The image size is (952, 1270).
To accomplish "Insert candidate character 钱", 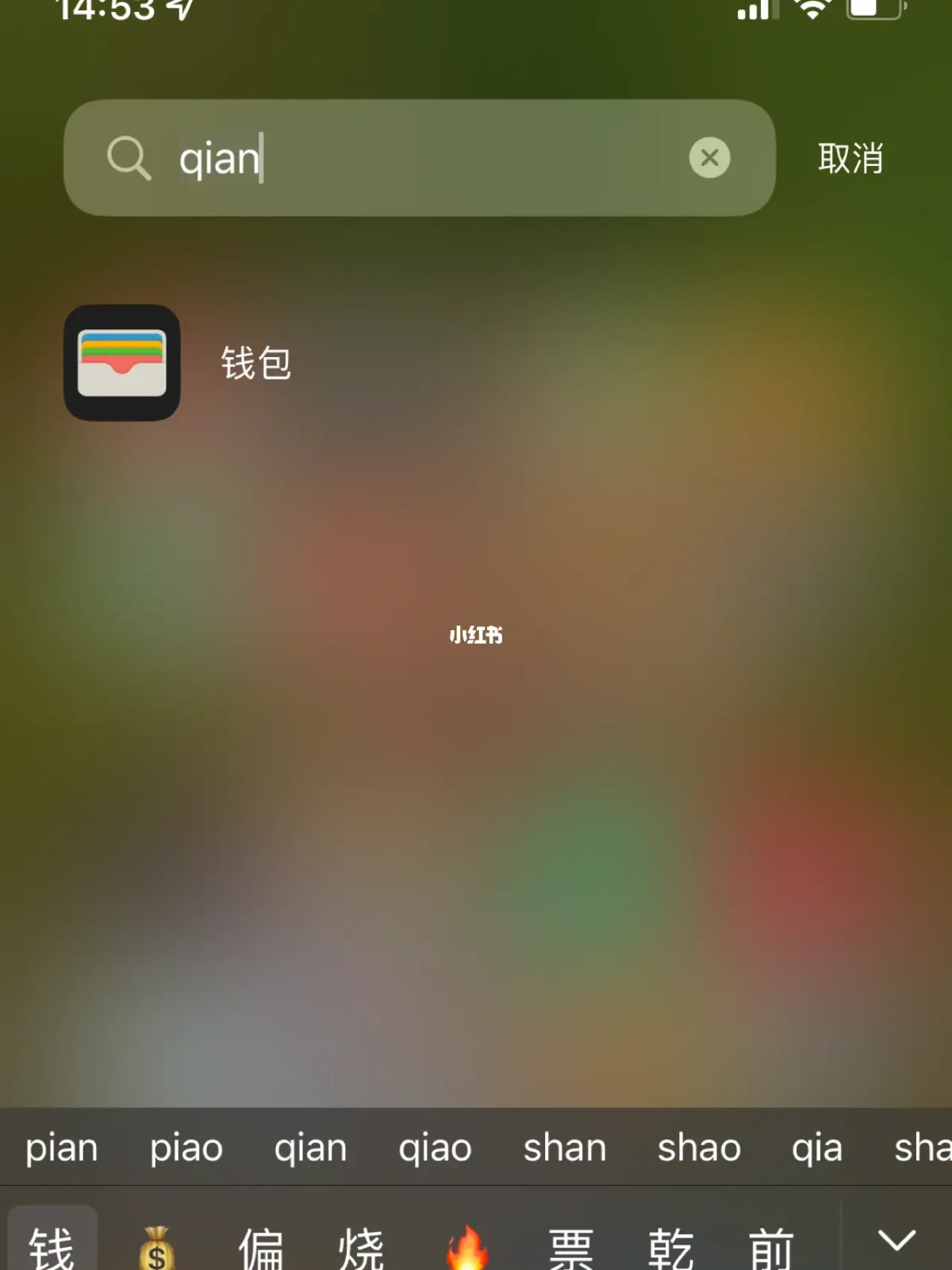I will [52, 1246].
